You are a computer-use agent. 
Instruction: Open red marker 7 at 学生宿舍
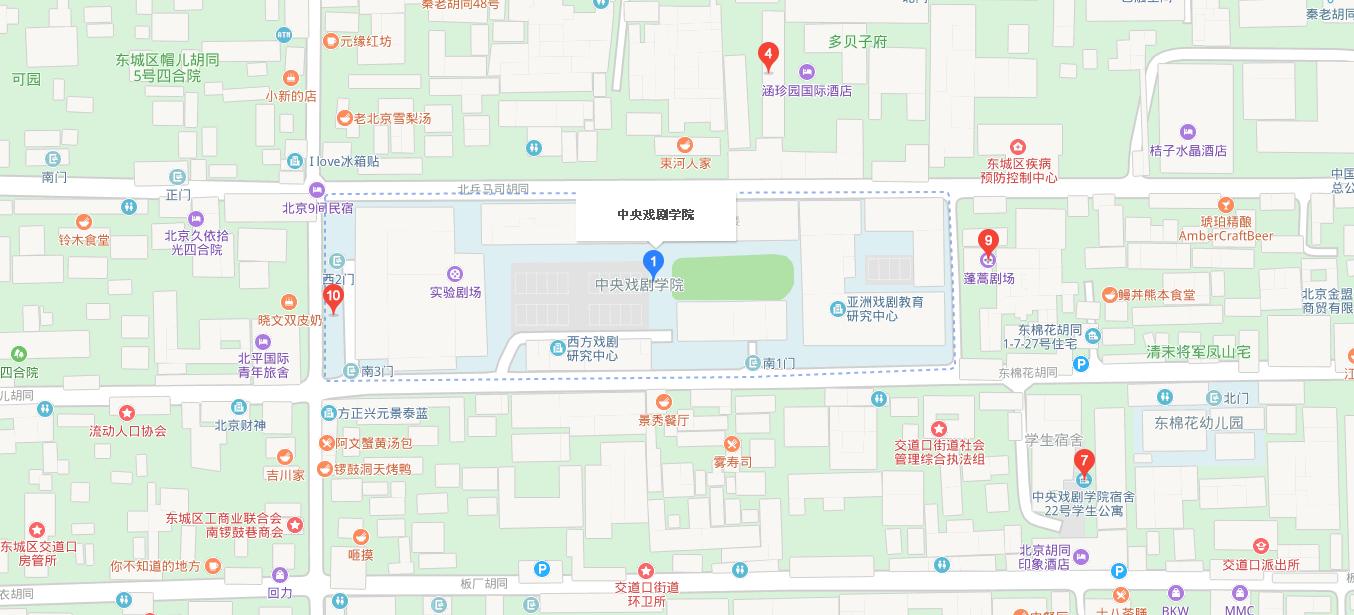(x=1083, y=463)
